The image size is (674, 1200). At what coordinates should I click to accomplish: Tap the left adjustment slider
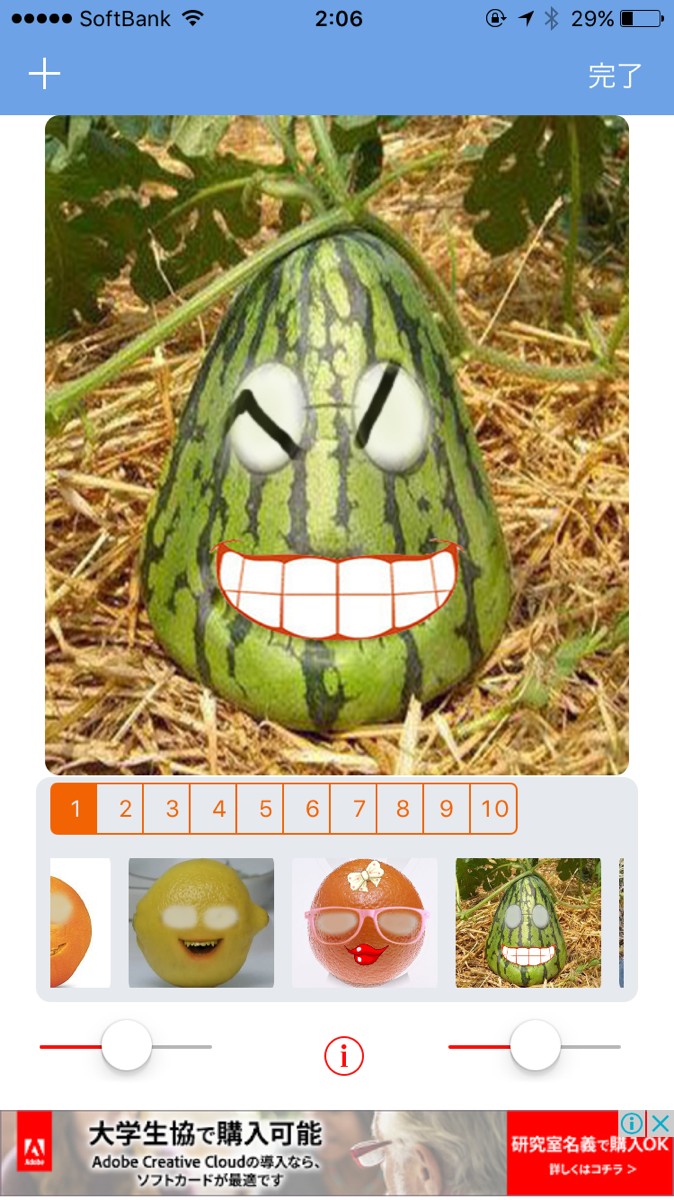pyautogui.click(x=127, y=1046)
